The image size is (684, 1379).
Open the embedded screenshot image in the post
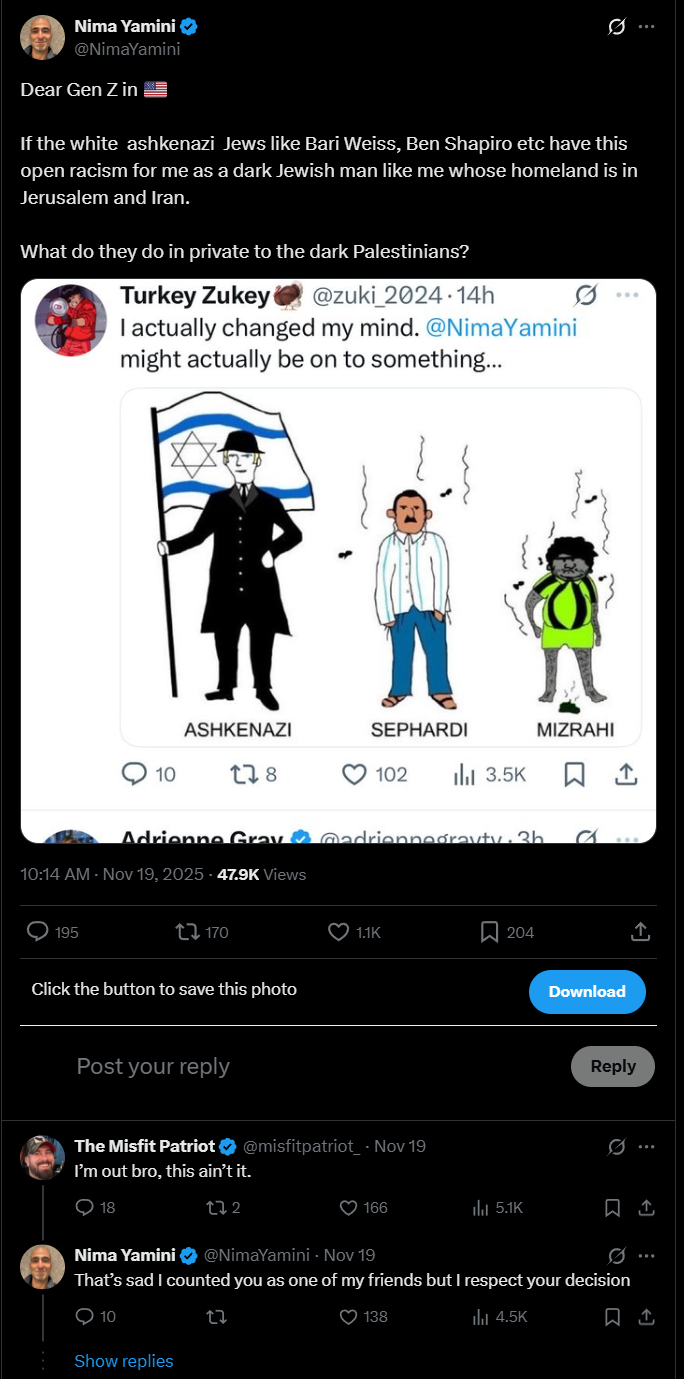[338, 560]
